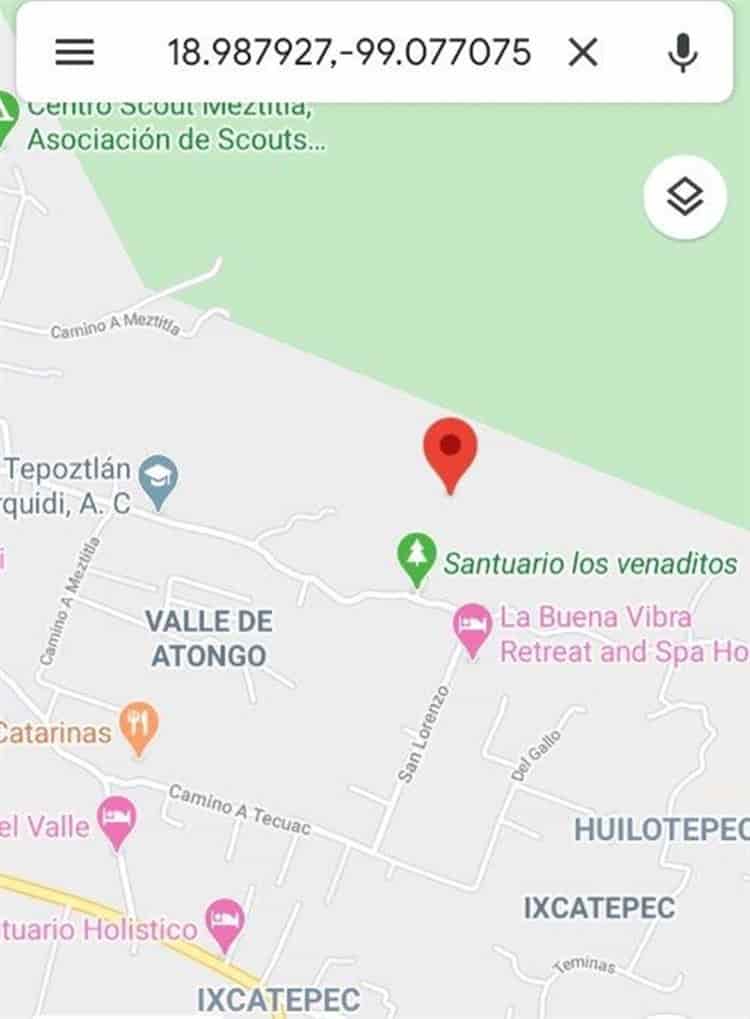Open the map layers button

pos(685,198)
